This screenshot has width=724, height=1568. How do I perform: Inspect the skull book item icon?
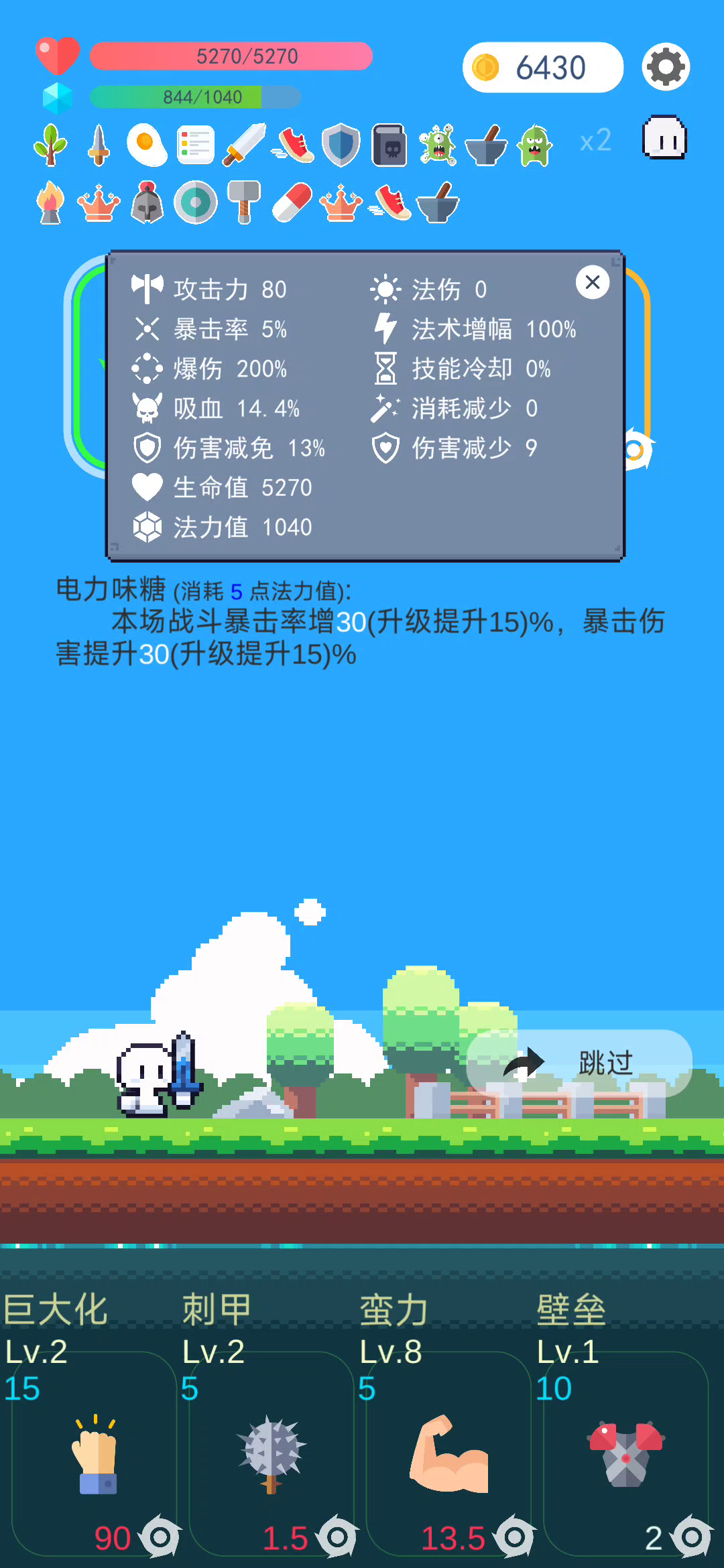389,145
